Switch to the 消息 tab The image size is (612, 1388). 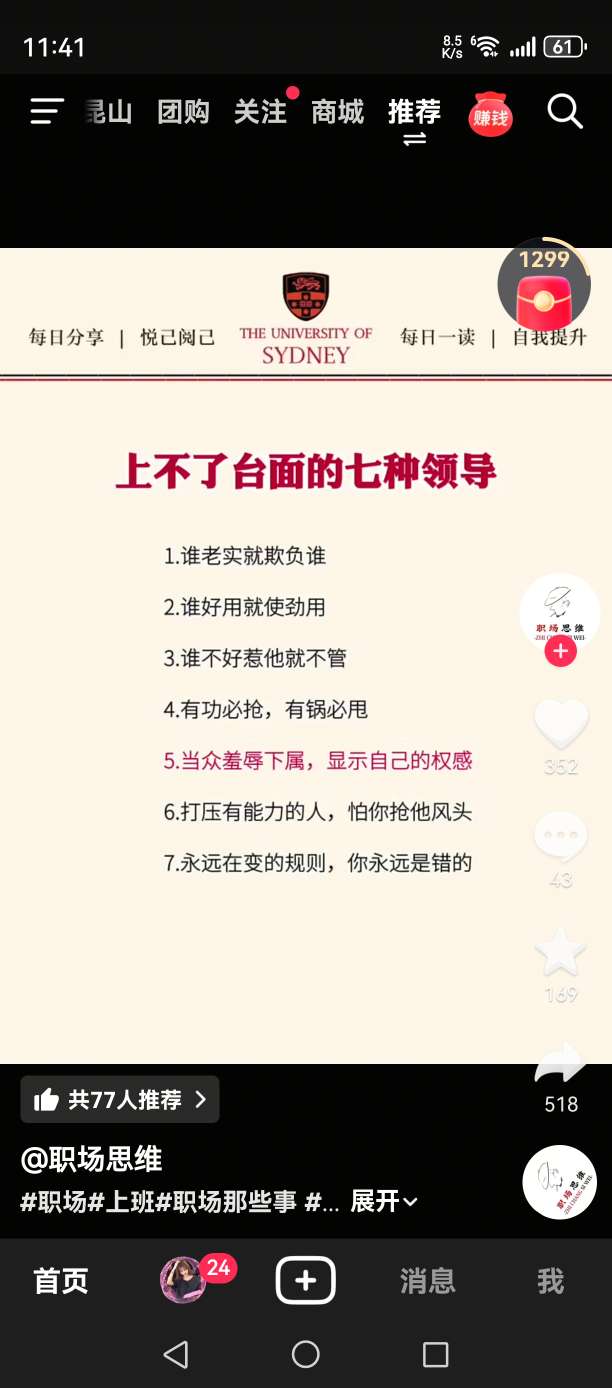click(427, 1281)
